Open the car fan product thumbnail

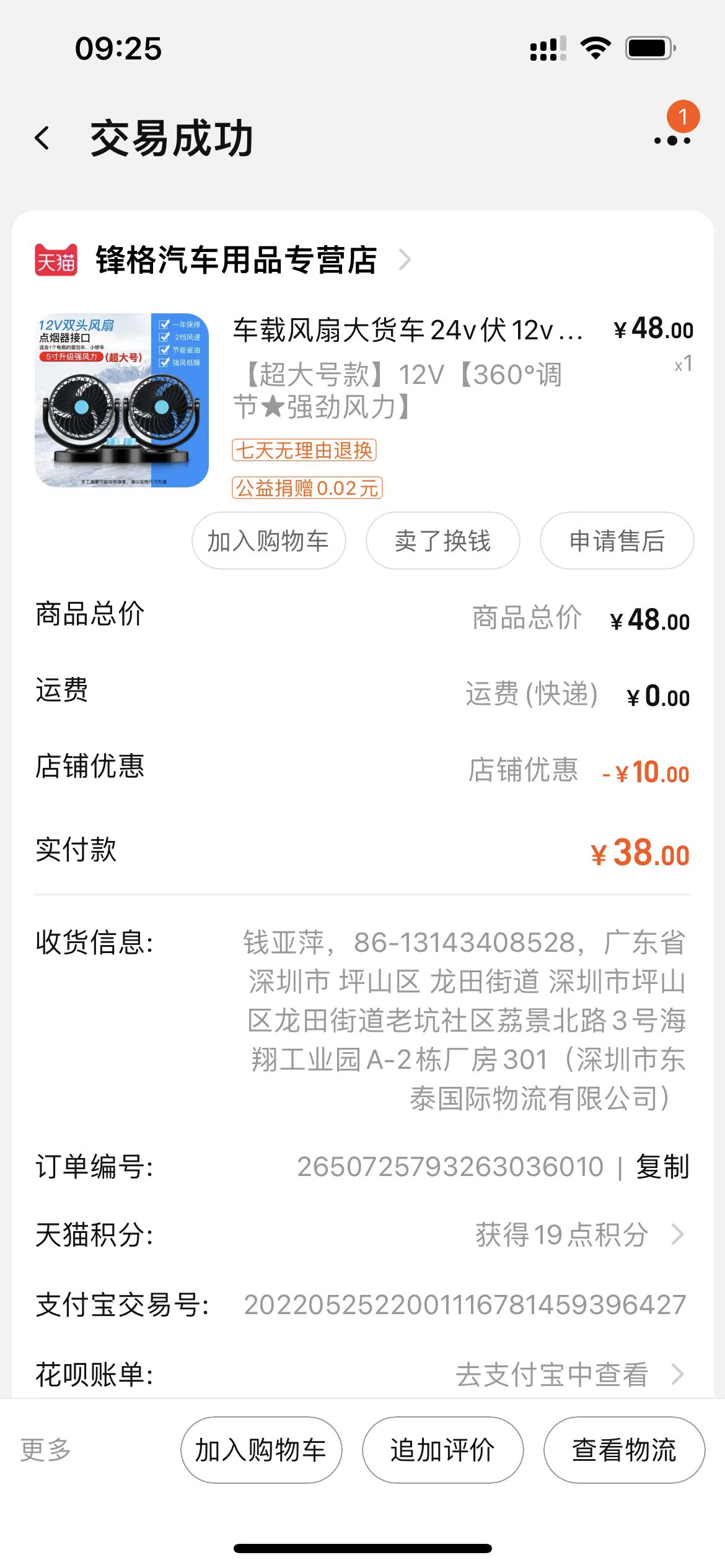click(x=121, y=400)
